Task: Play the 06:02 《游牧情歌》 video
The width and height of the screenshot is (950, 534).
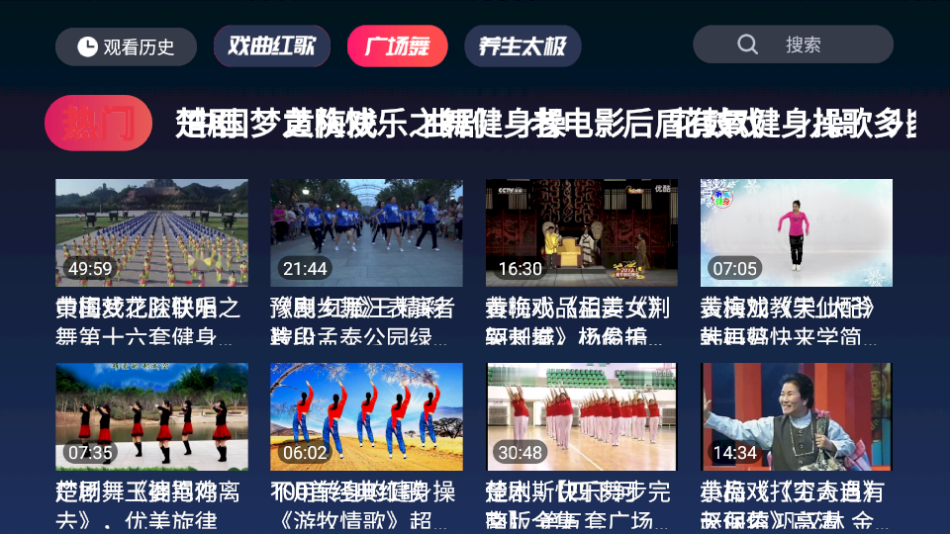Action: click(366, 417)
